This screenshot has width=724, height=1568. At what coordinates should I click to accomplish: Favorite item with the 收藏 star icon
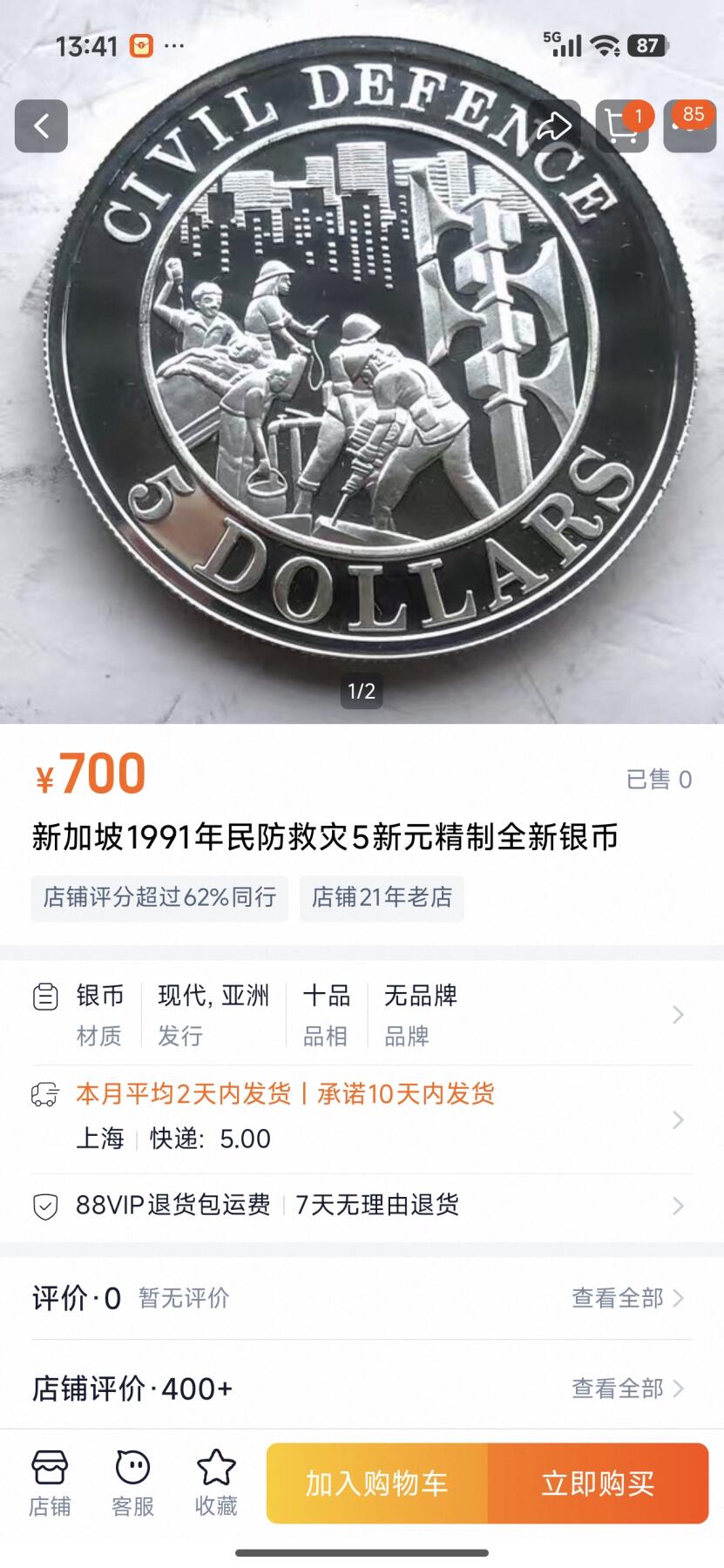click(x=214, y=1481)
